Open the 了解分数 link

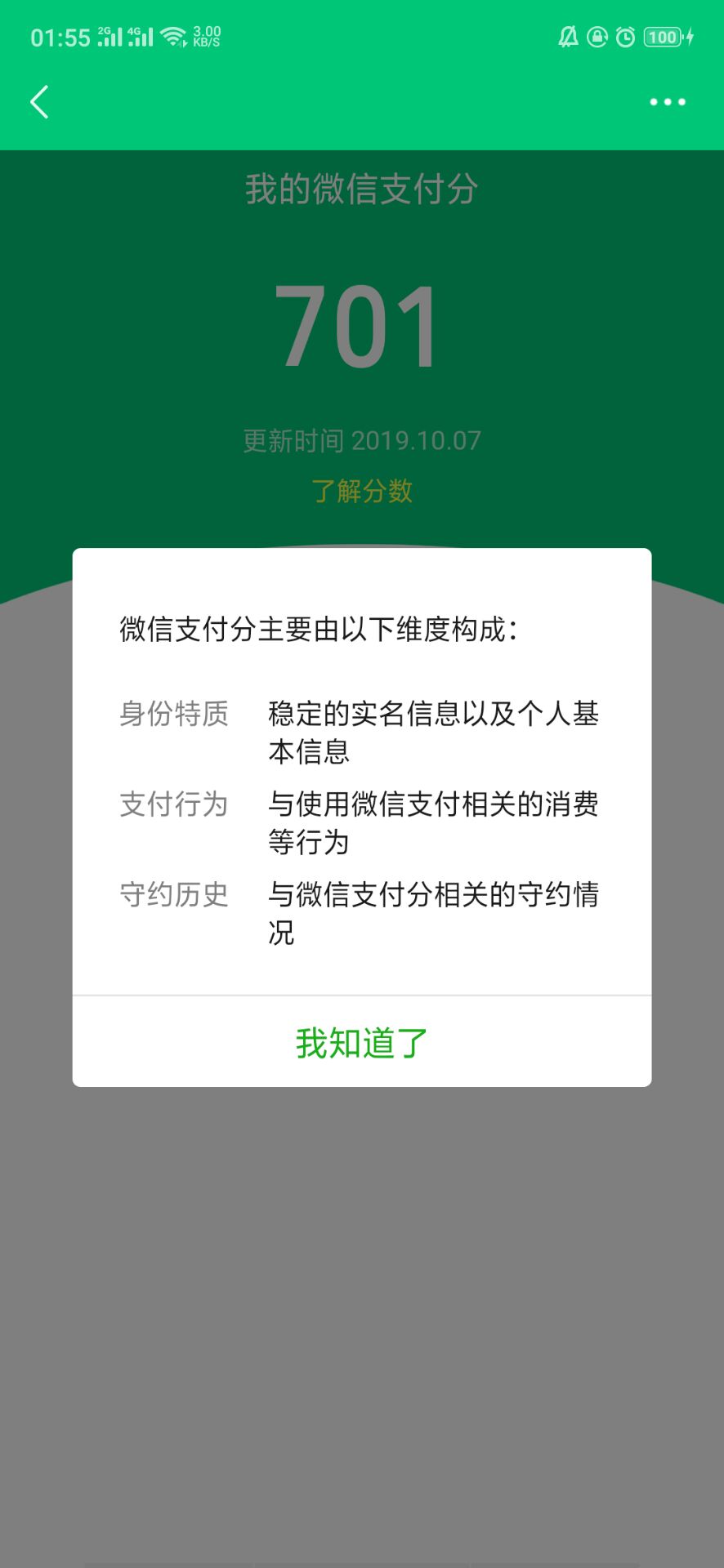[x=362, y=491]
